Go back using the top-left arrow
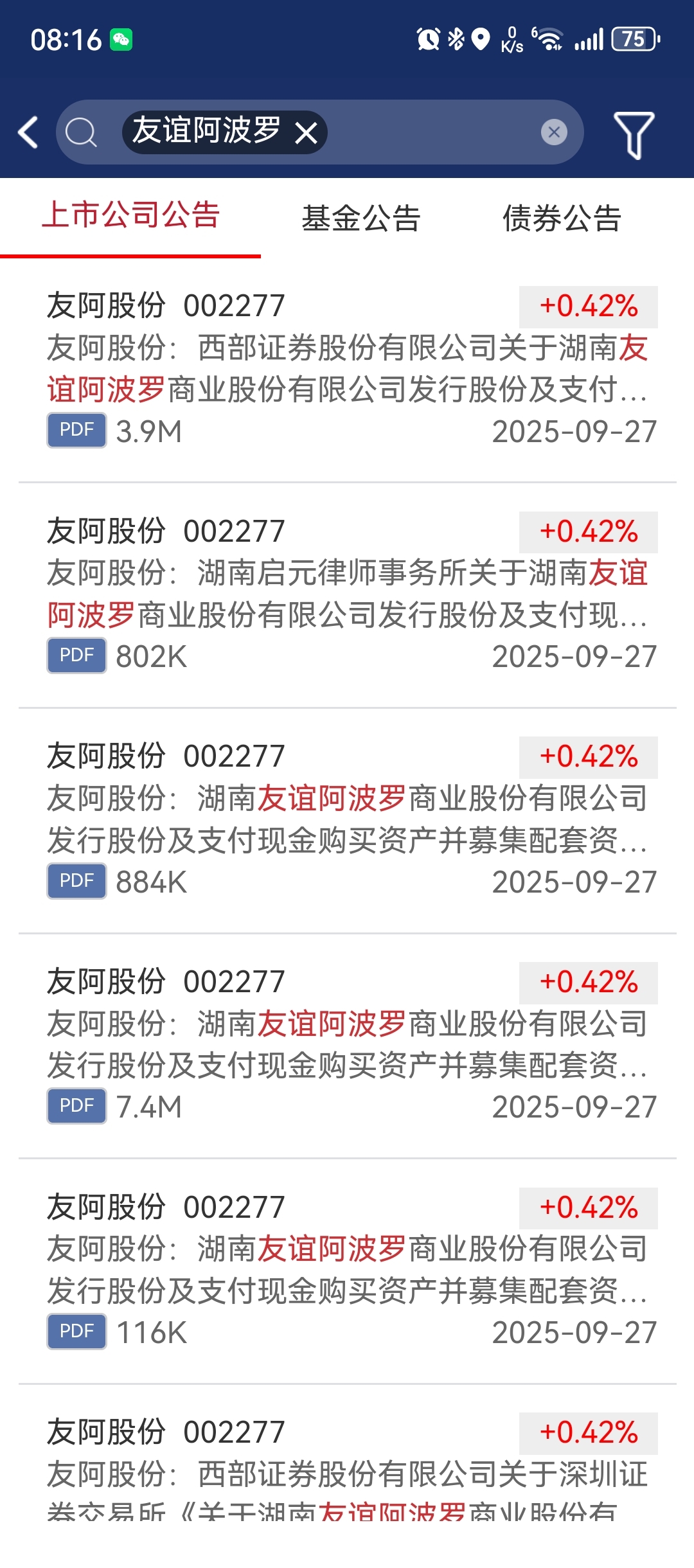Image resolution: width=694 pixels, height=1568 pixels. coord(28,133)
